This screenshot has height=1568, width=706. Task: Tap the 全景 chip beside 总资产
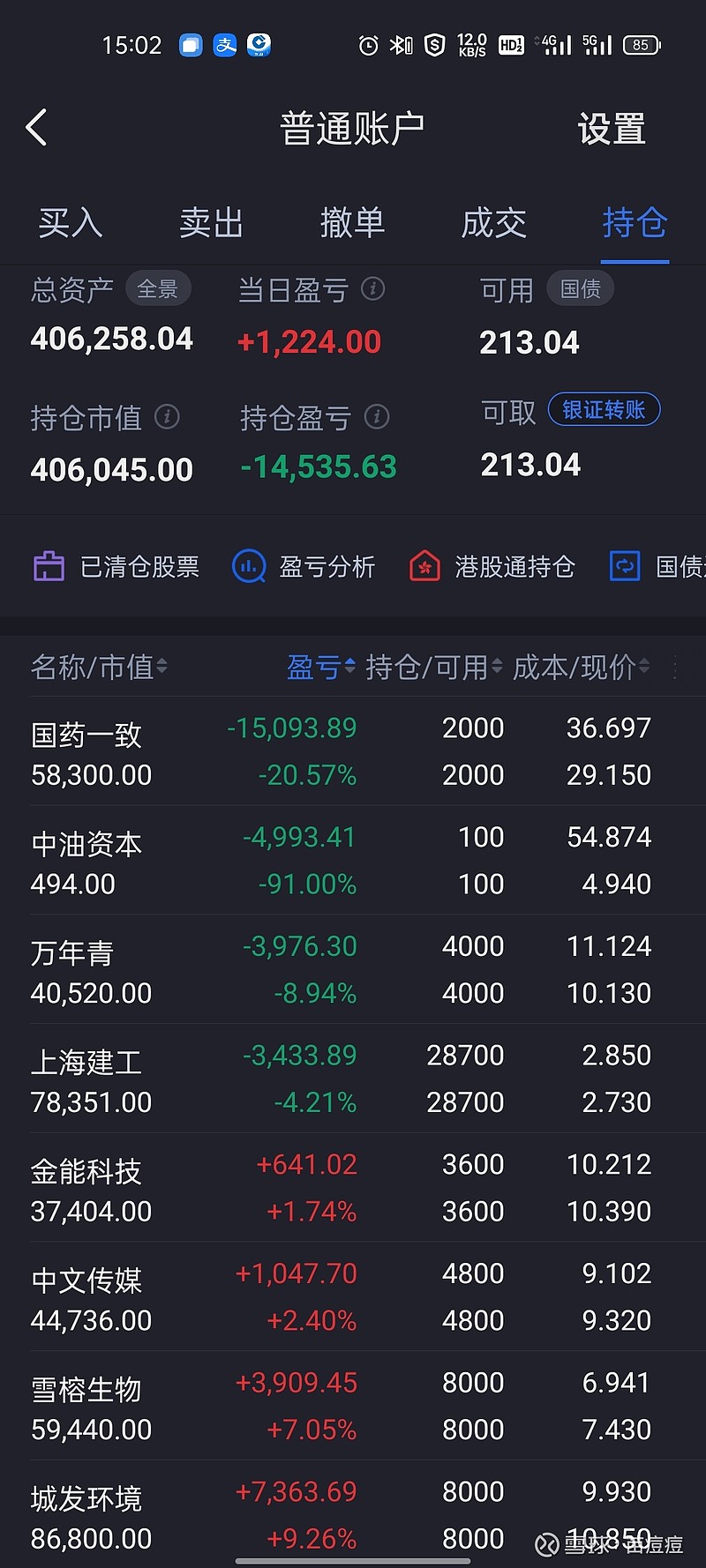158,288
